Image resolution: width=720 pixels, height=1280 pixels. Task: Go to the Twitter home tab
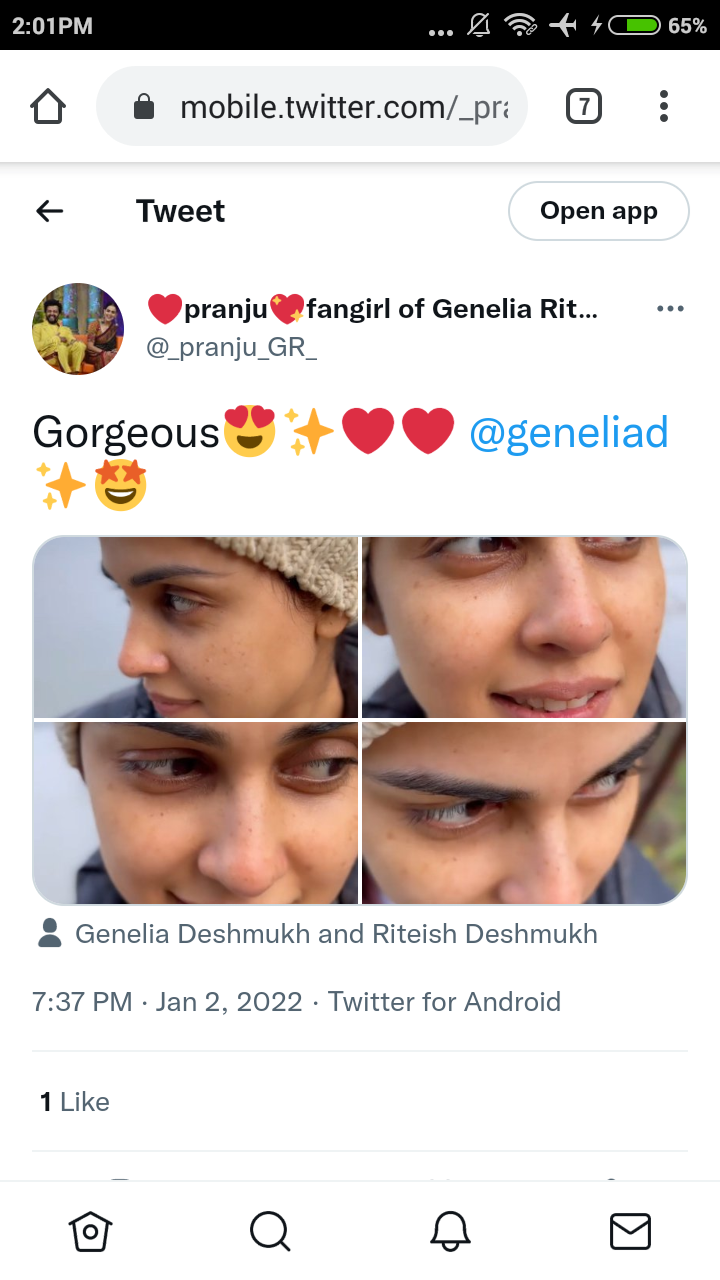point(90,1231)
